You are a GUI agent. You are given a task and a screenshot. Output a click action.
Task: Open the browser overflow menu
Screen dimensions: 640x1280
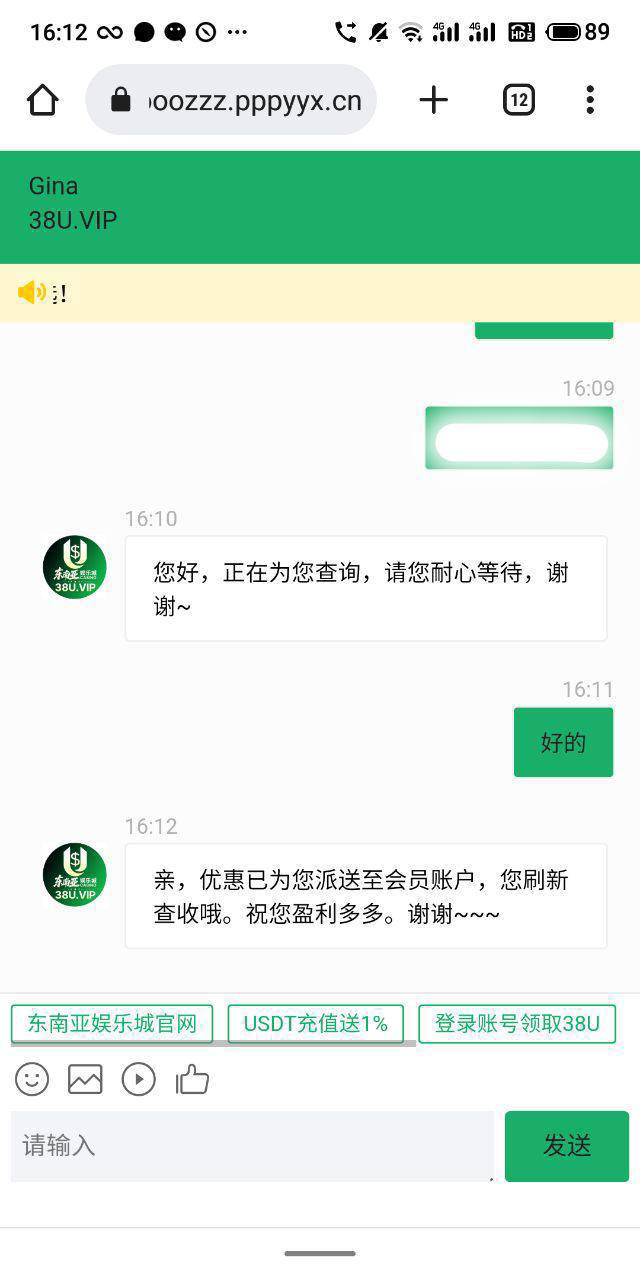coord(590,100)
